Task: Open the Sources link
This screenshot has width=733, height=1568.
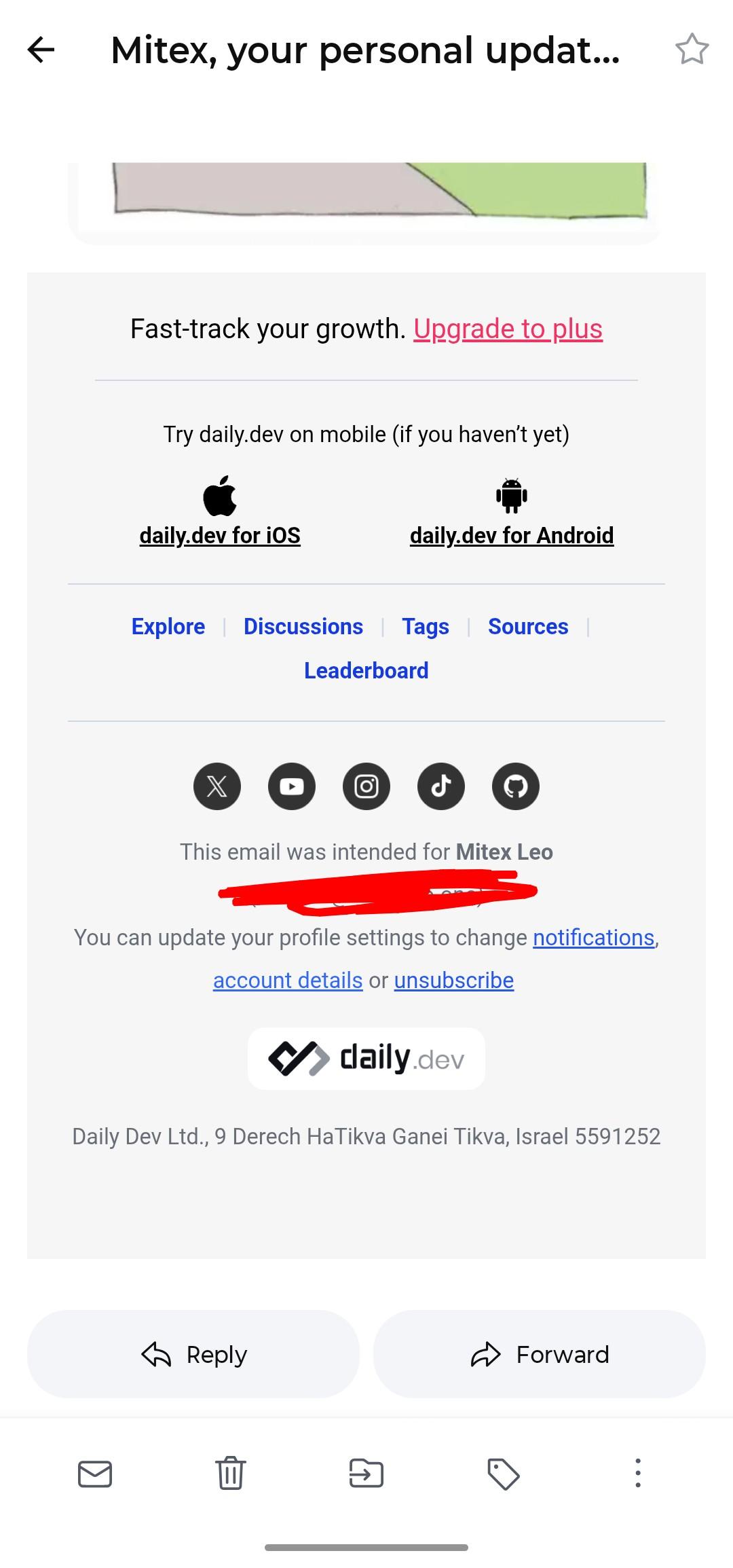Action: click(x=528, y=626)
